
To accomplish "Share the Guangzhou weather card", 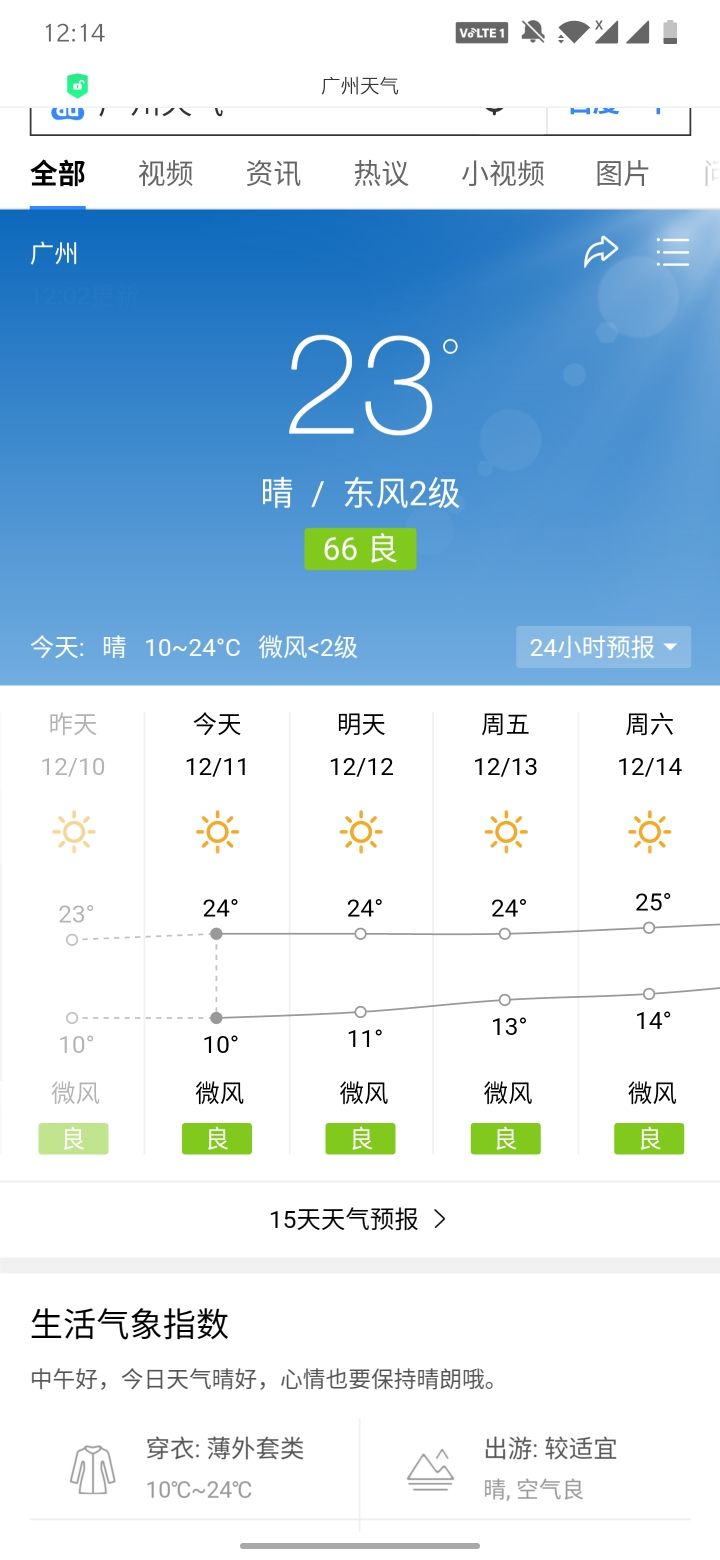I will [x=601, y=252].
